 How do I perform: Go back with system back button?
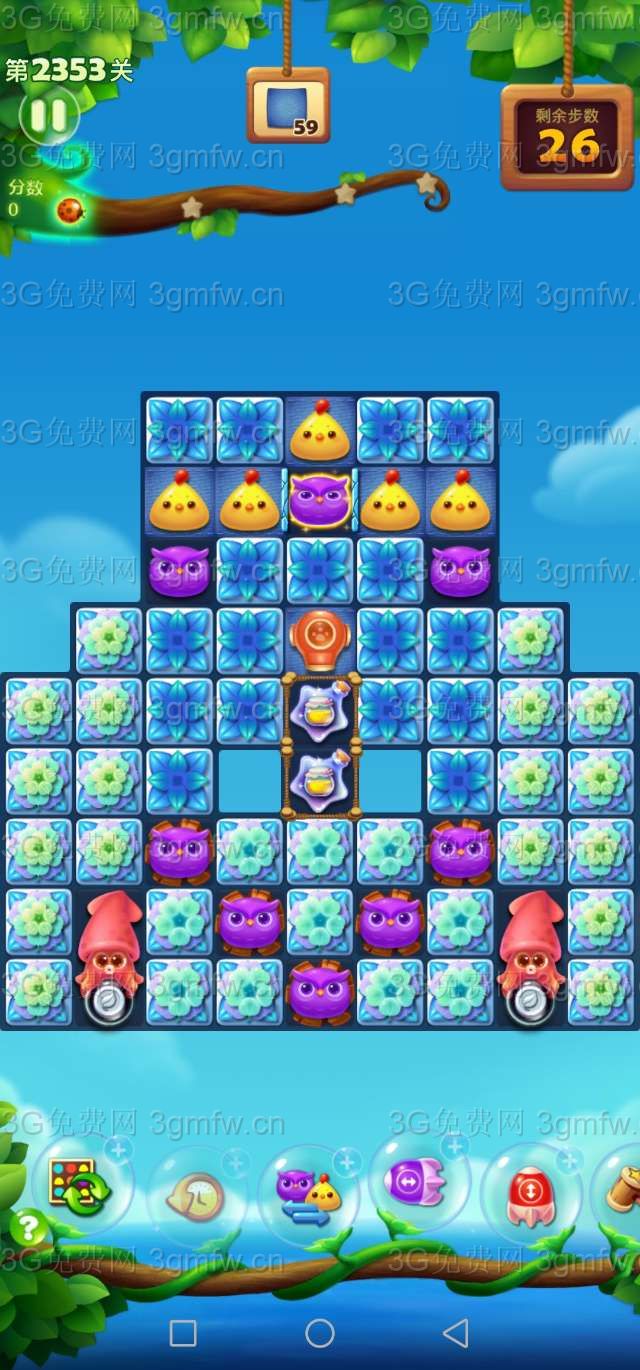[x=456, y=1333]
